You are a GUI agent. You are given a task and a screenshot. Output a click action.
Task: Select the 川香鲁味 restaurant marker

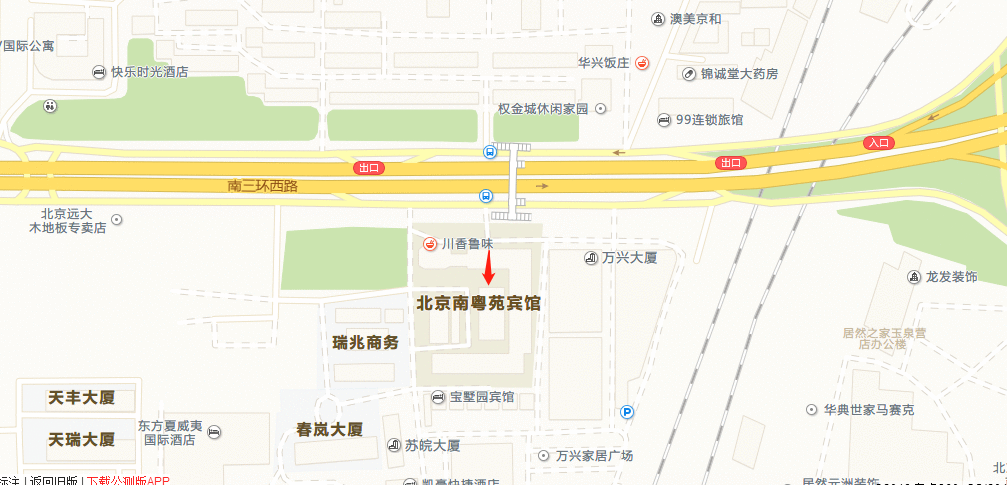click(x=430, y=244)
